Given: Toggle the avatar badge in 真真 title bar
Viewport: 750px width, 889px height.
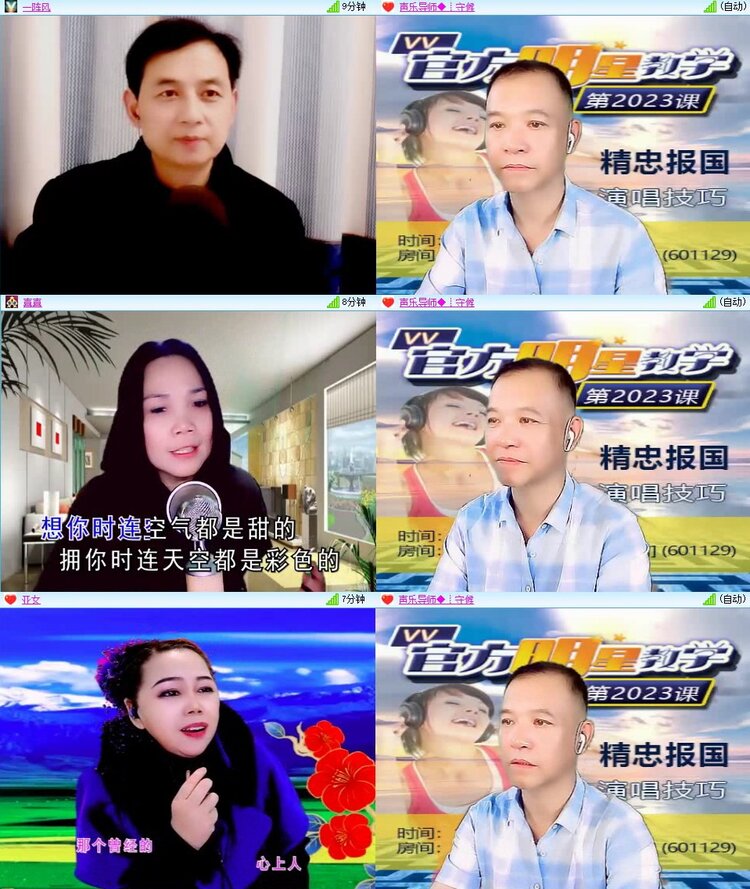Looking at the screenshot, I should tap(10, 300).
